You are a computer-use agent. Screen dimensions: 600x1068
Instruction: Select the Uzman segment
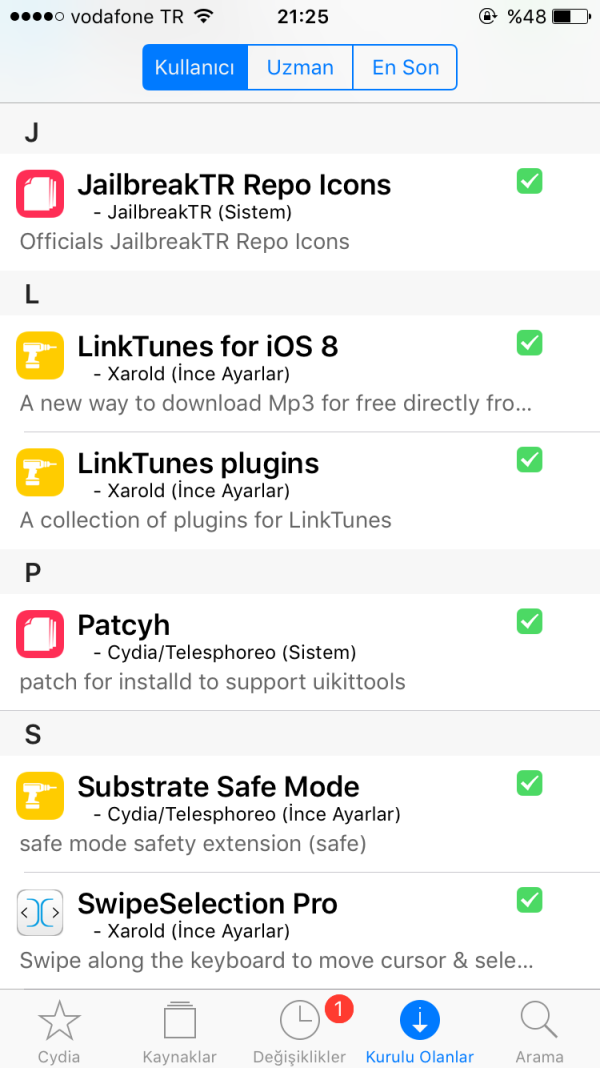pyautogui.click(x=300, y=68)
